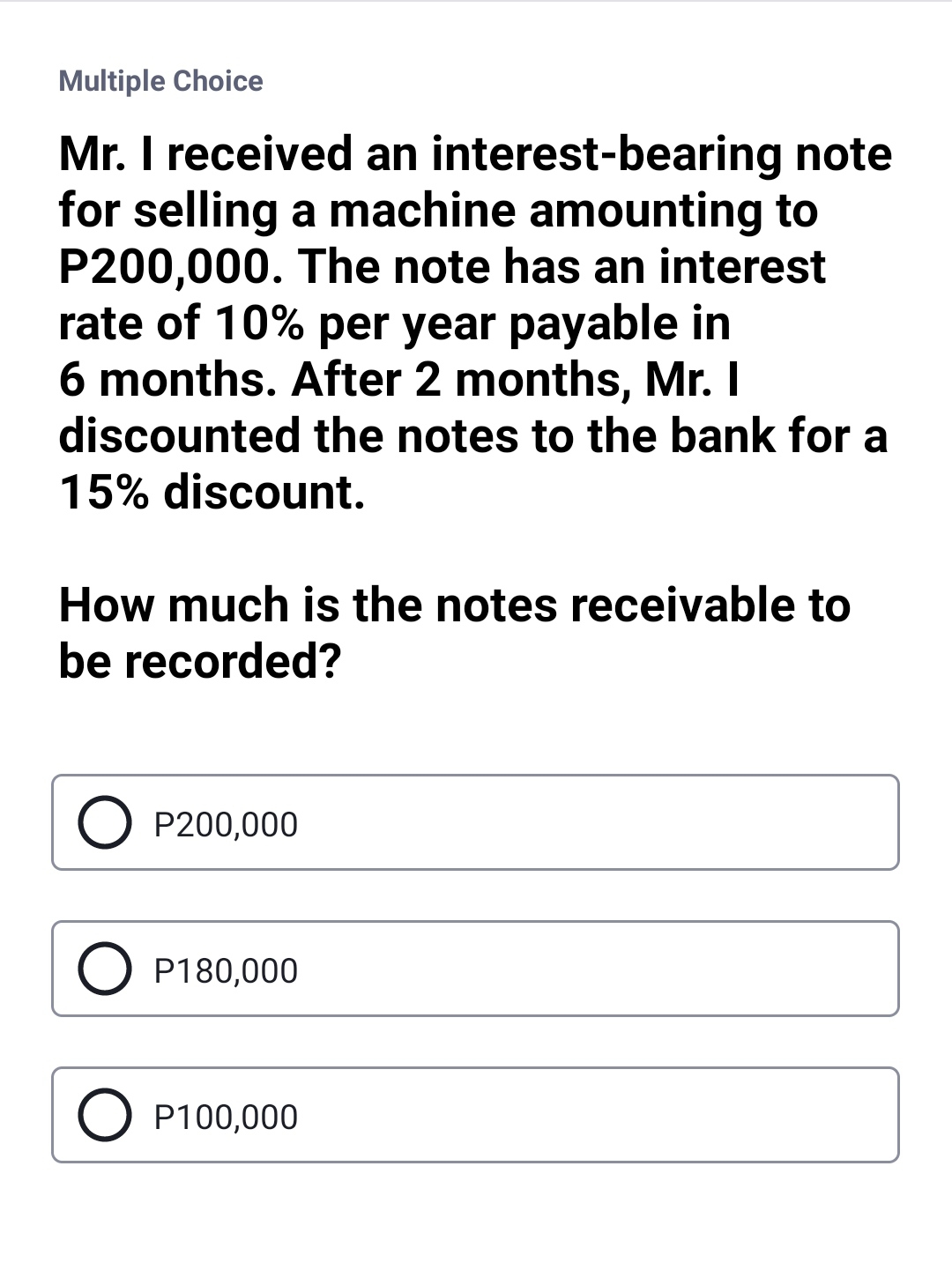Click the P180,000 option label text
The height and width of the screenshot is (1285, 952).
pyautogui.click(x=226, y=969)
